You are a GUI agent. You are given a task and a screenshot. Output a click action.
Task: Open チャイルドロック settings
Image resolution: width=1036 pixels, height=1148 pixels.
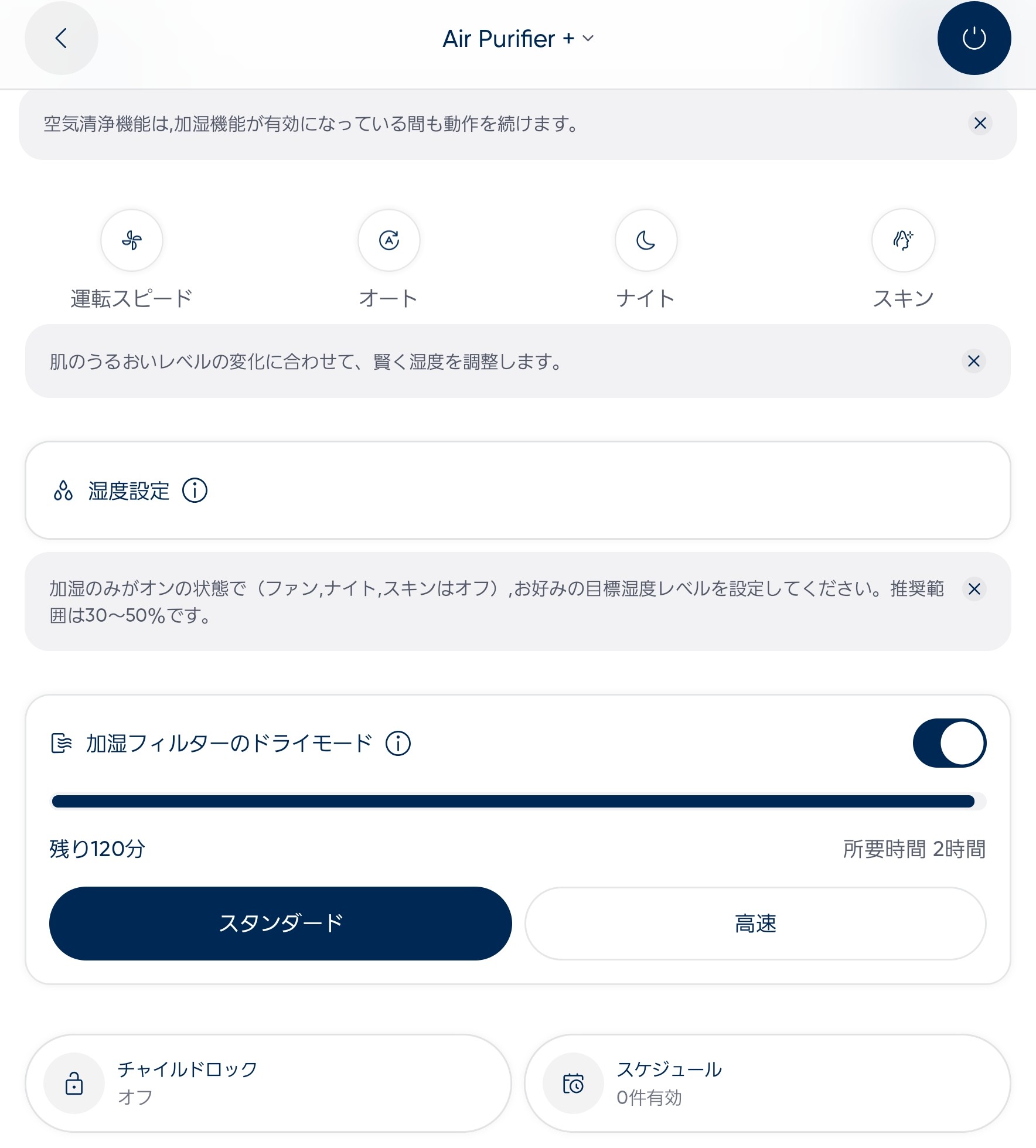pyautogui.click(x=268, y=1083)
